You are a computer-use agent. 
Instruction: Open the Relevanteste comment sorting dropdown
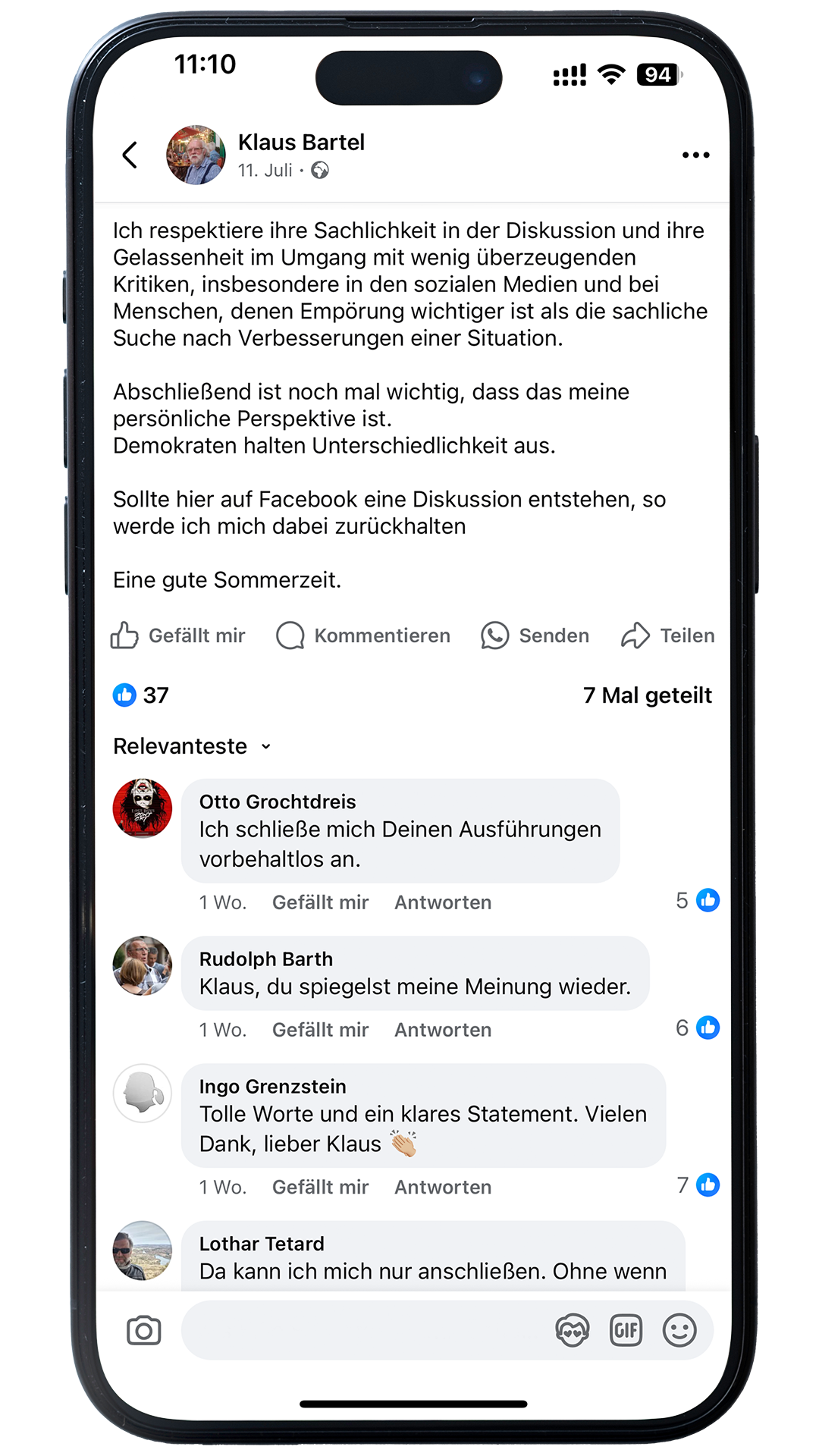pos(192,746)
